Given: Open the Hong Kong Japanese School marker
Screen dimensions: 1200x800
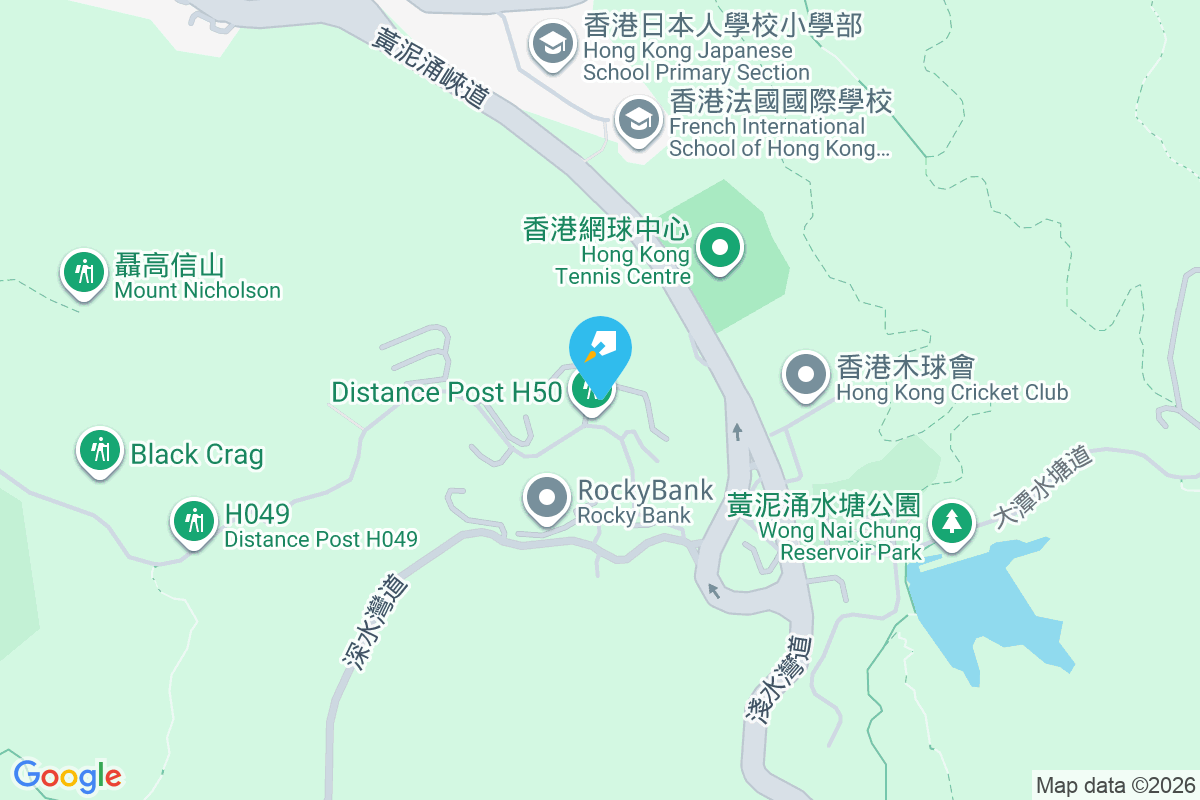Looking at the screenshot, I should click(551, 44).
